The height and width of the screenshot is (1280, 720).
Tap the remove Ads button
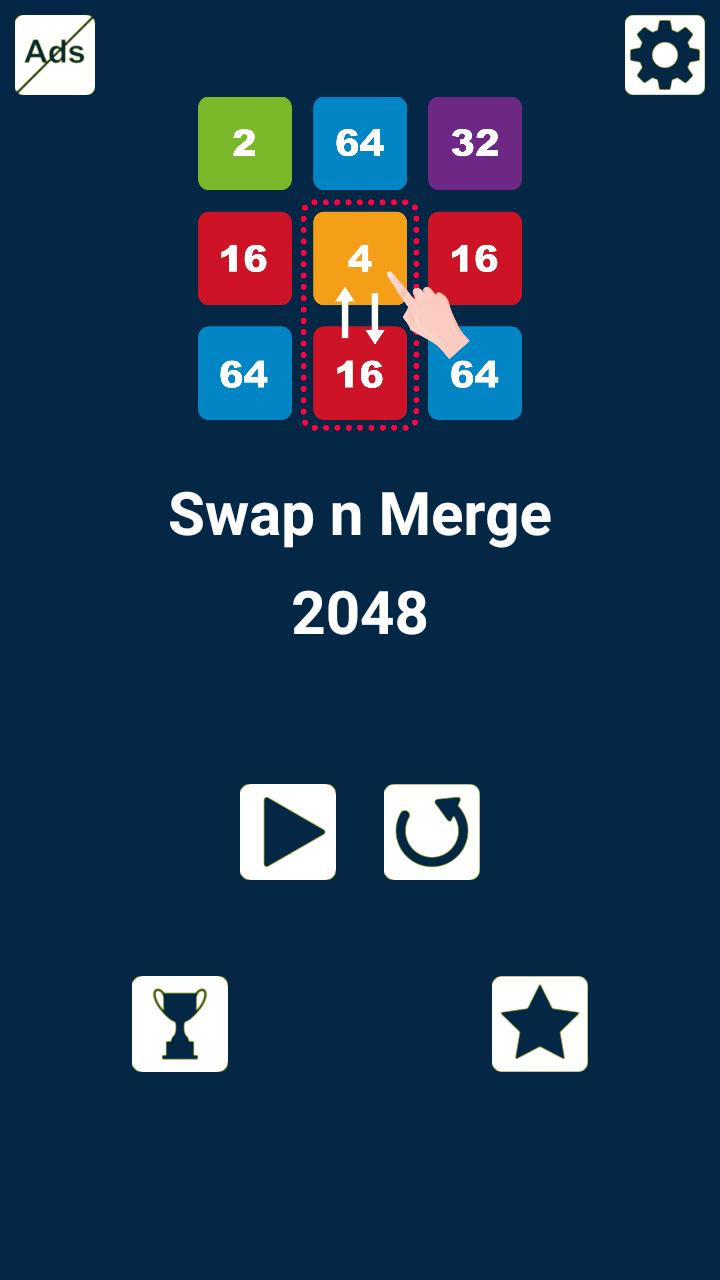click(55, 55)
